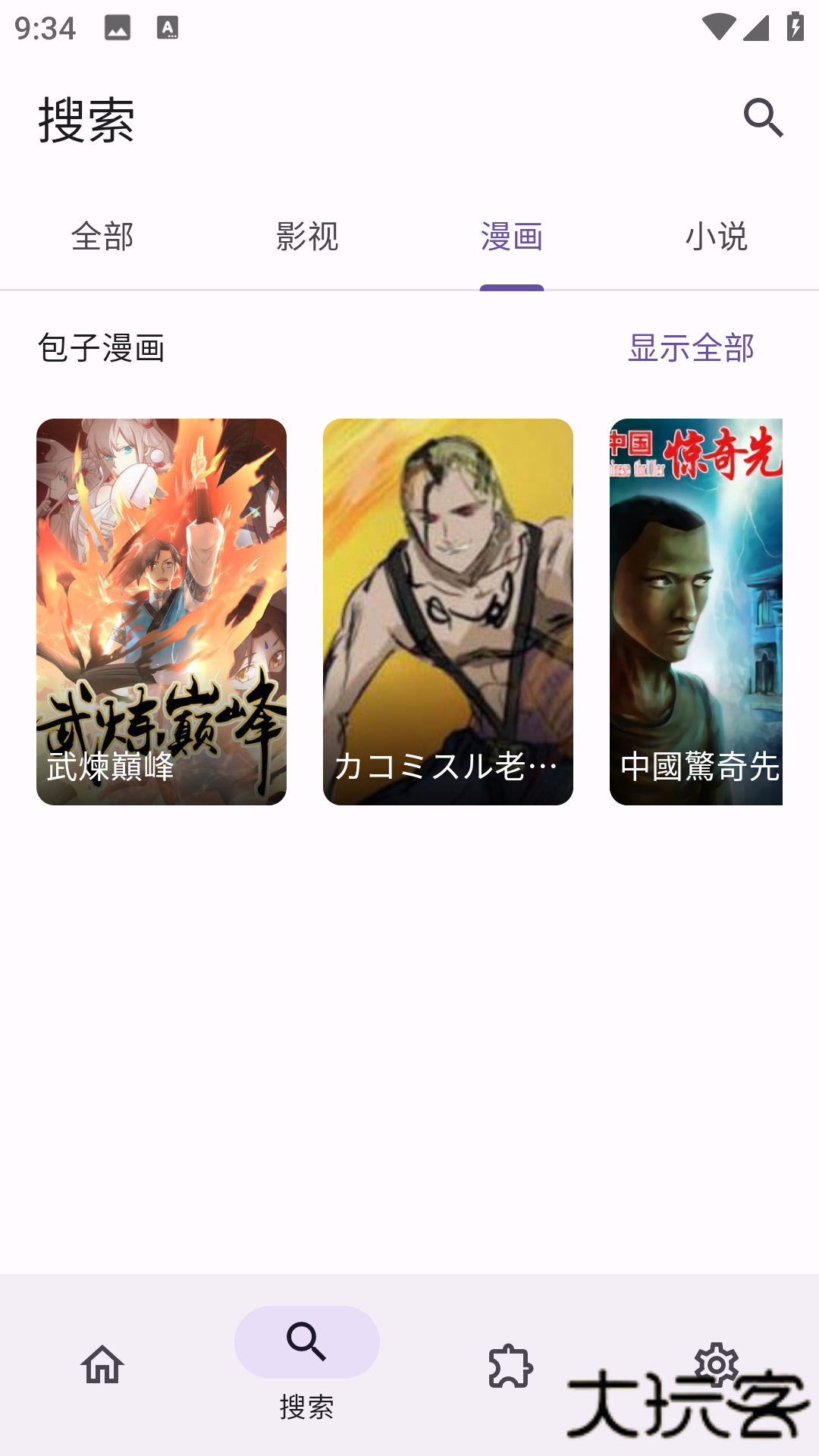
Task: Open the 武煉巔峰 comic card
Action: pos(162,611)
